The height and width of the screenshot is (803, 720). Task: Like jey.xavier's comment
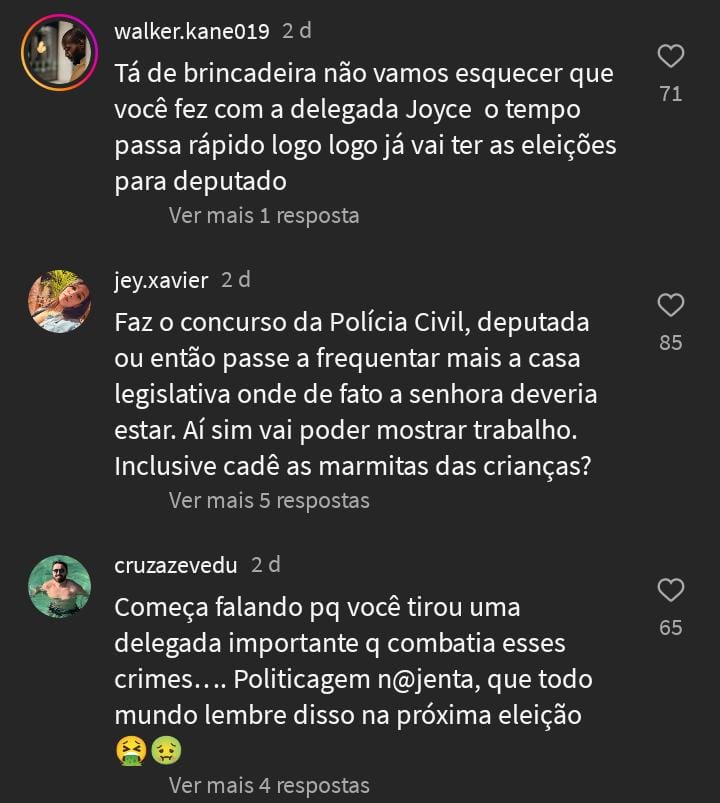(x=671, y=305)
